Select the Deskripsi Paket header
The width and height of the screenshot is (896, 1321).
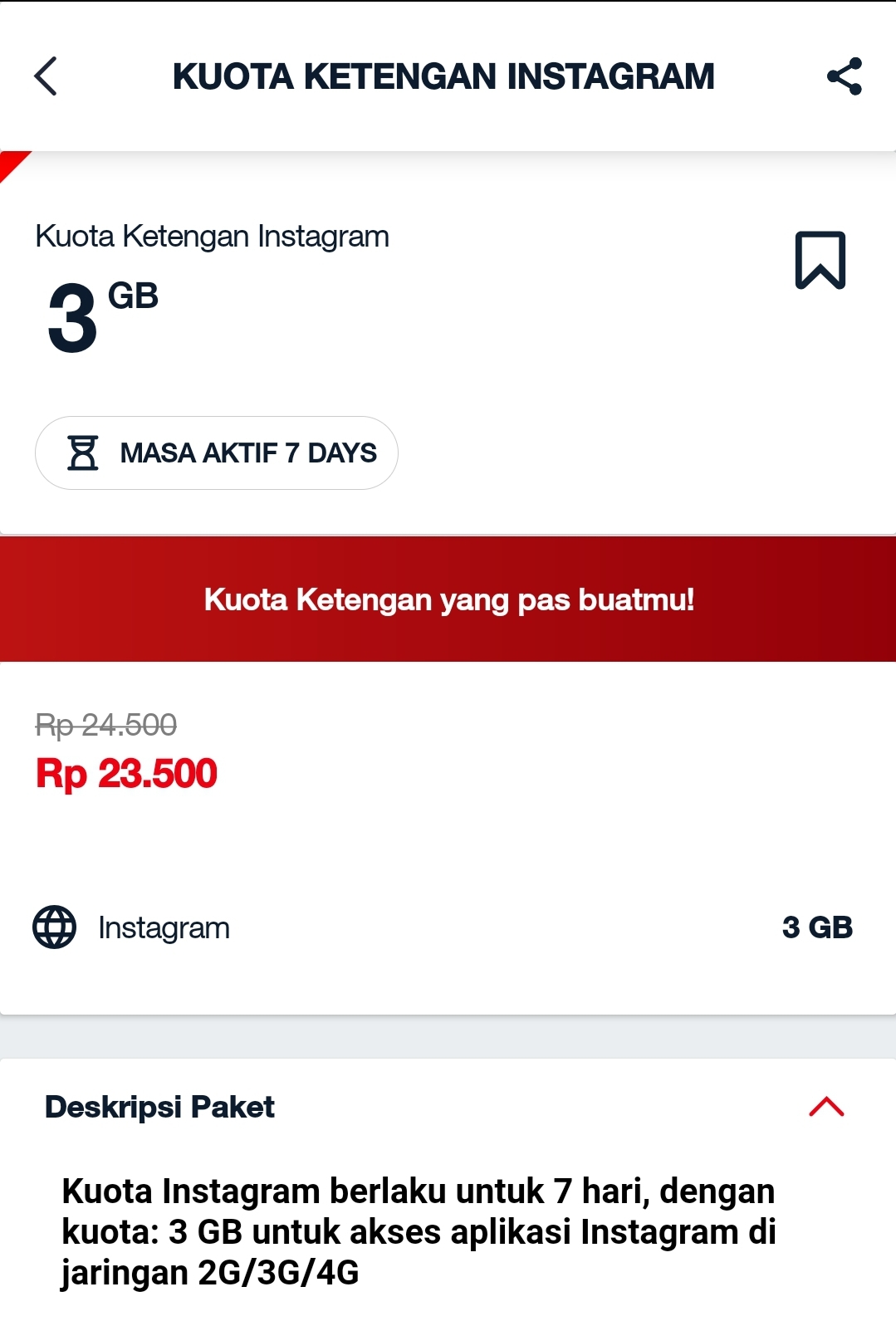coord(160,1105)
